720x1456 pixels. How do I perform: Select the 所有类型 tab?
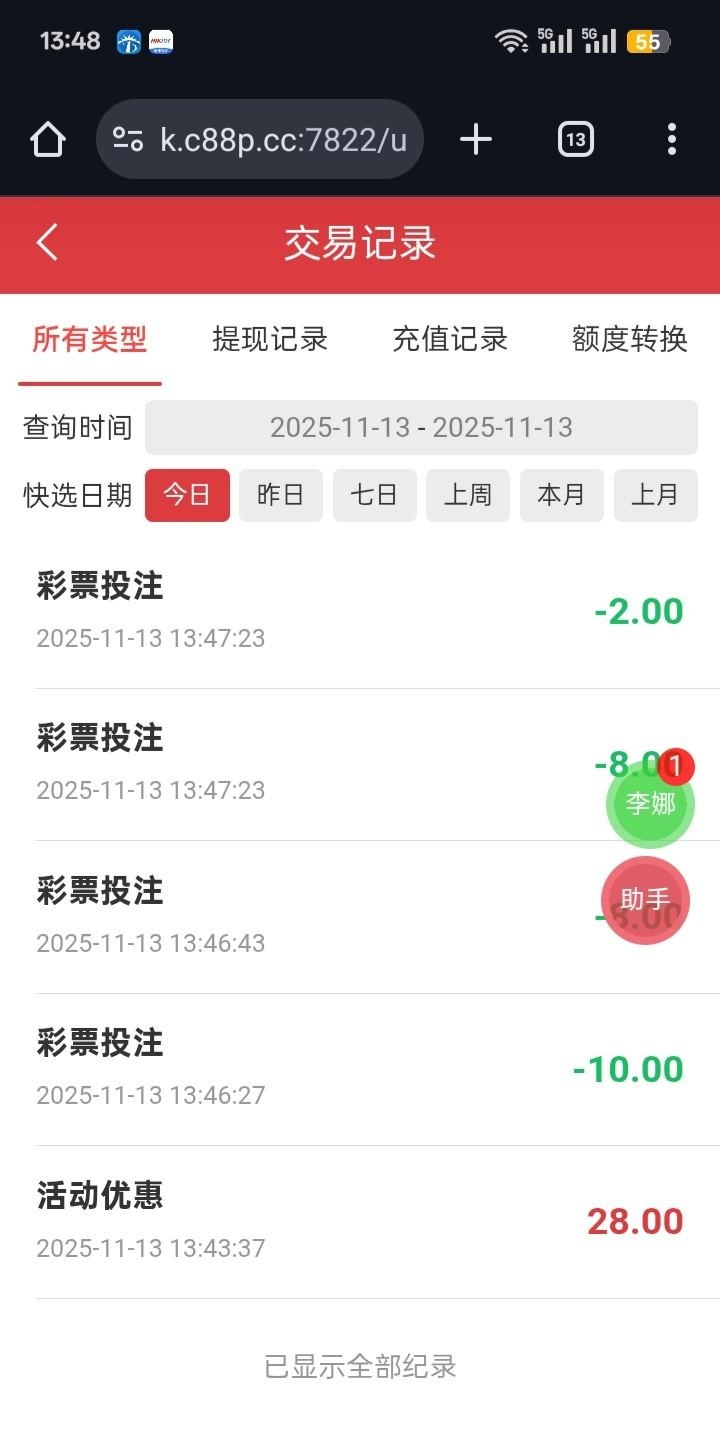[x=90, y=340]
